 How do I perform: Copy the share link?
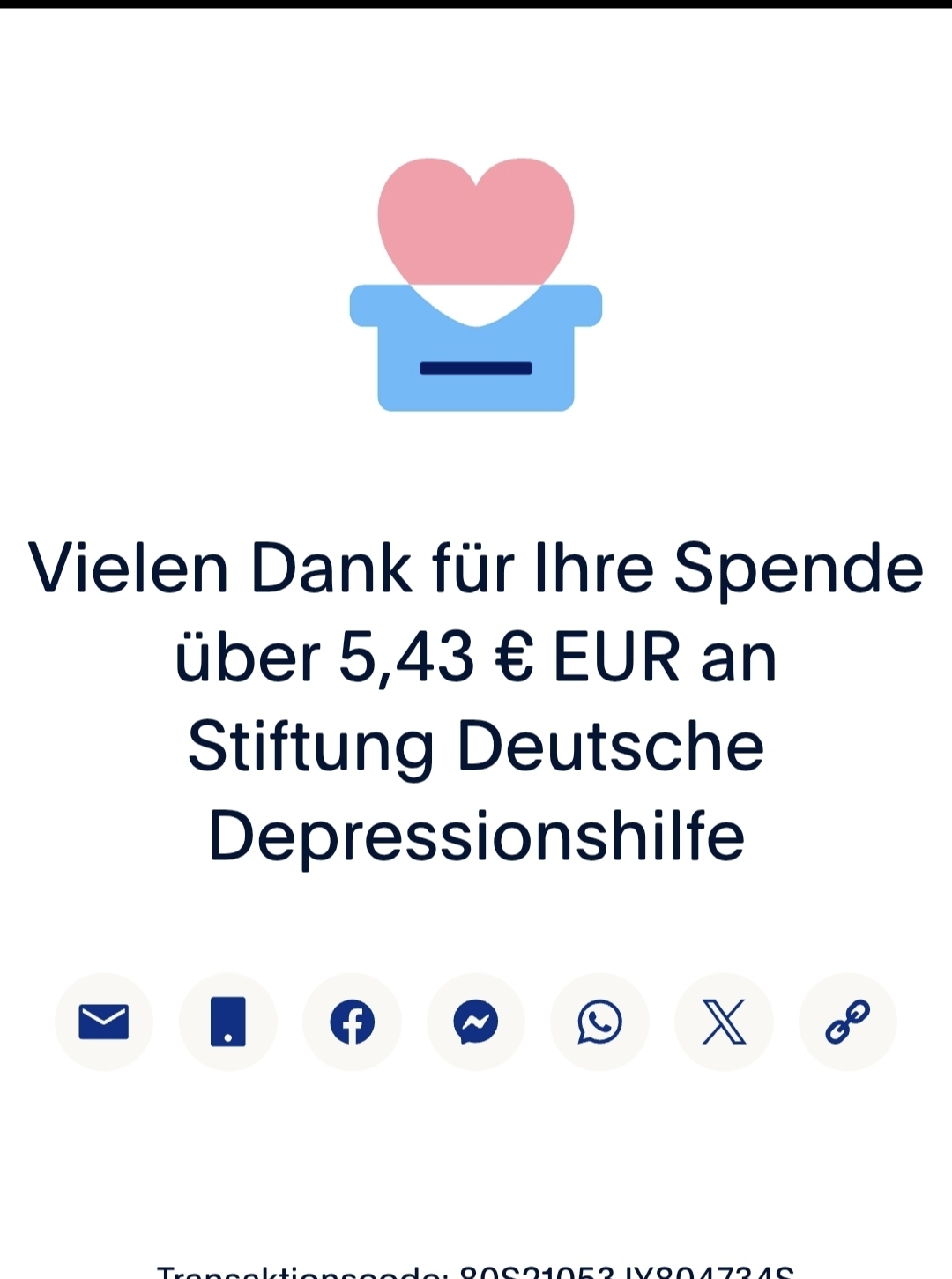coord(848,1022)
